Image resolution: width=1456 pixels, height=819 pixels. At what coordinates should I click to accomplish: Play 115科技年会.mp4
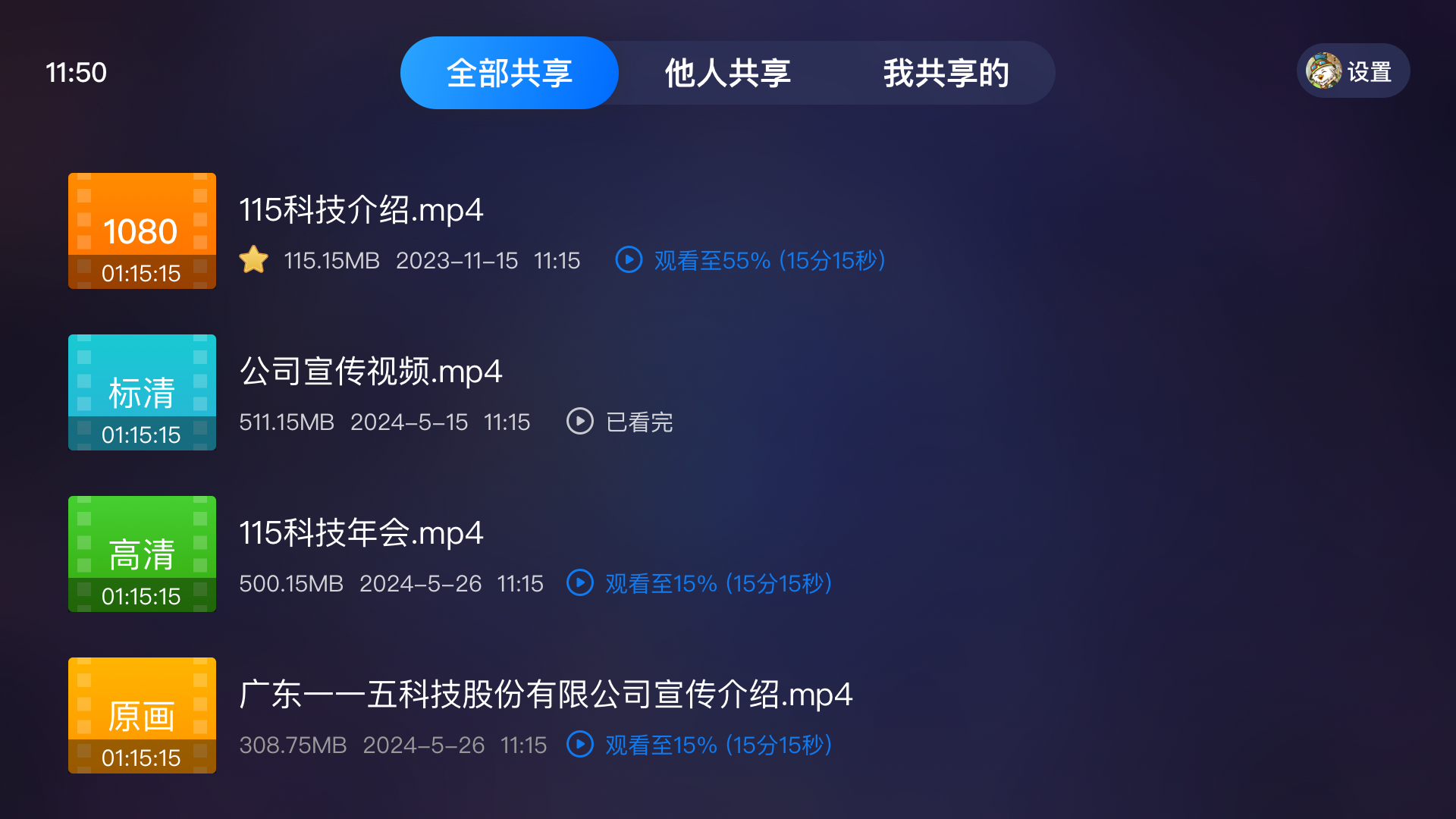point(361,533)
